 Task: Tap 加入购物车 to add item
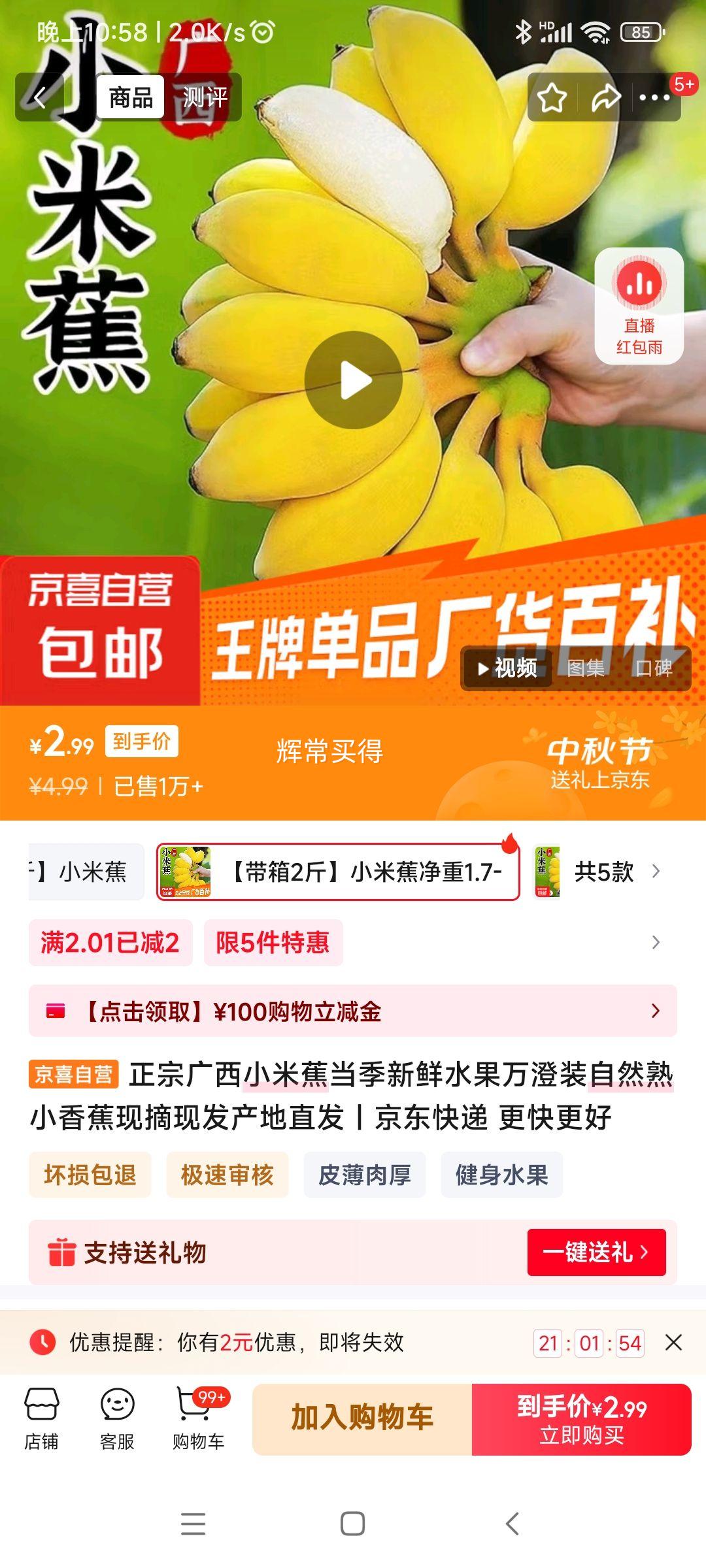(x=362, y=1419)
